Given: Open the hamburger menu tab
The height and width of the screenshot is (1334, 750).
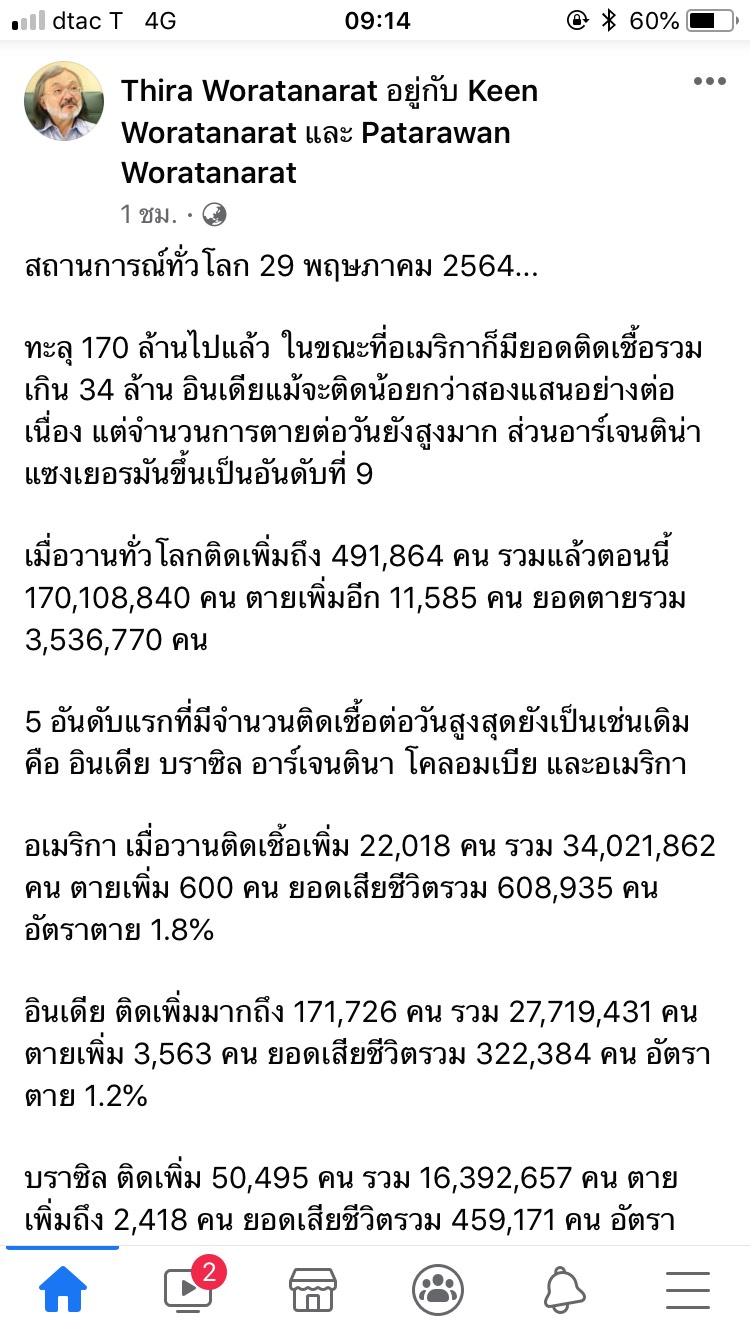Looking at the screenshot, I should pos(688,1290).
